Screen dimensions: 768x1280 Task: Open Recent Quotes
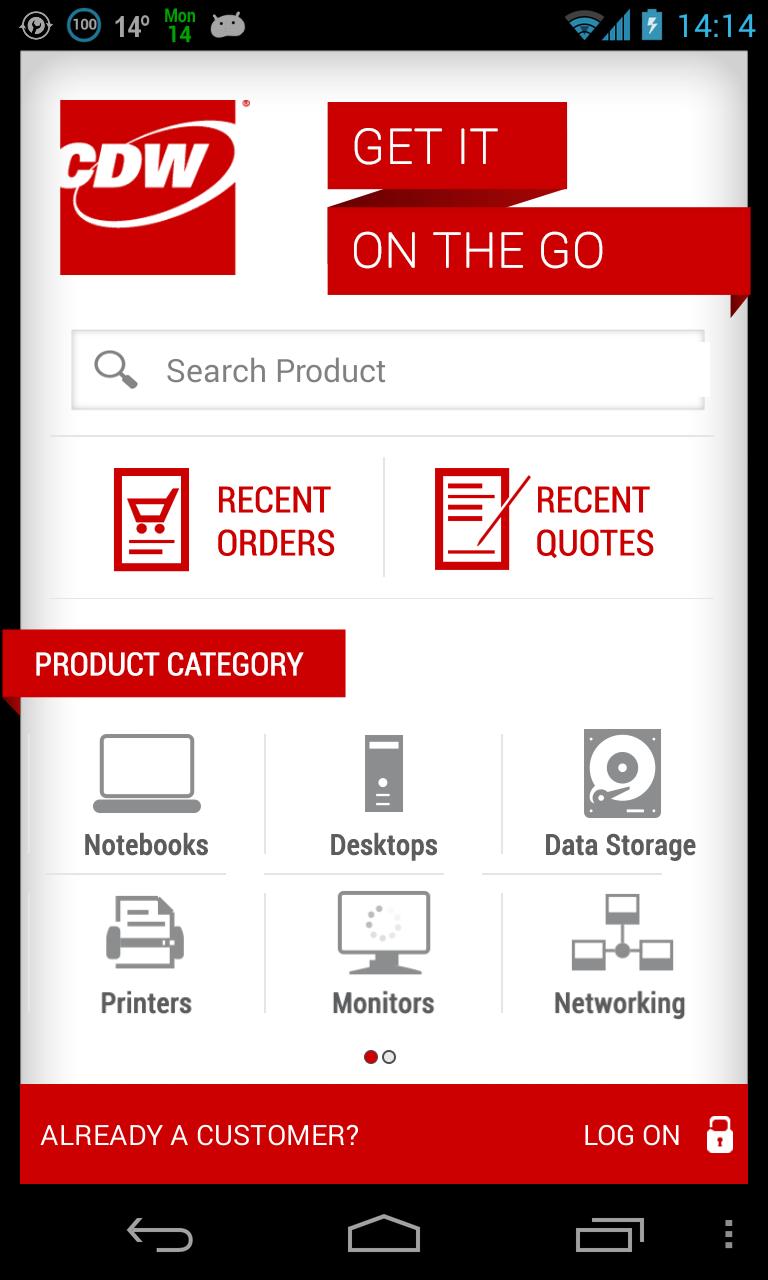coord(545,520)
